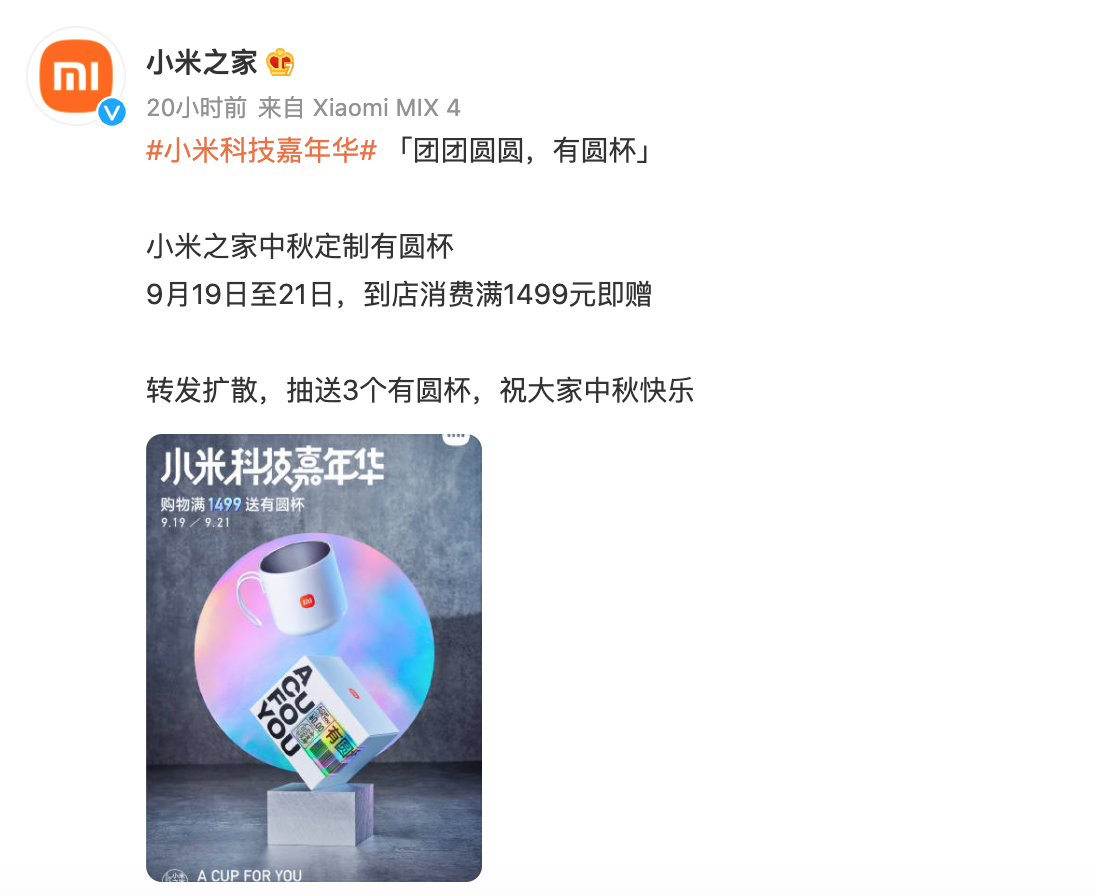View the 有圆杯 poster image full size
The height and width of the screenshot is (896, 1096).
(x=313, y=657)
